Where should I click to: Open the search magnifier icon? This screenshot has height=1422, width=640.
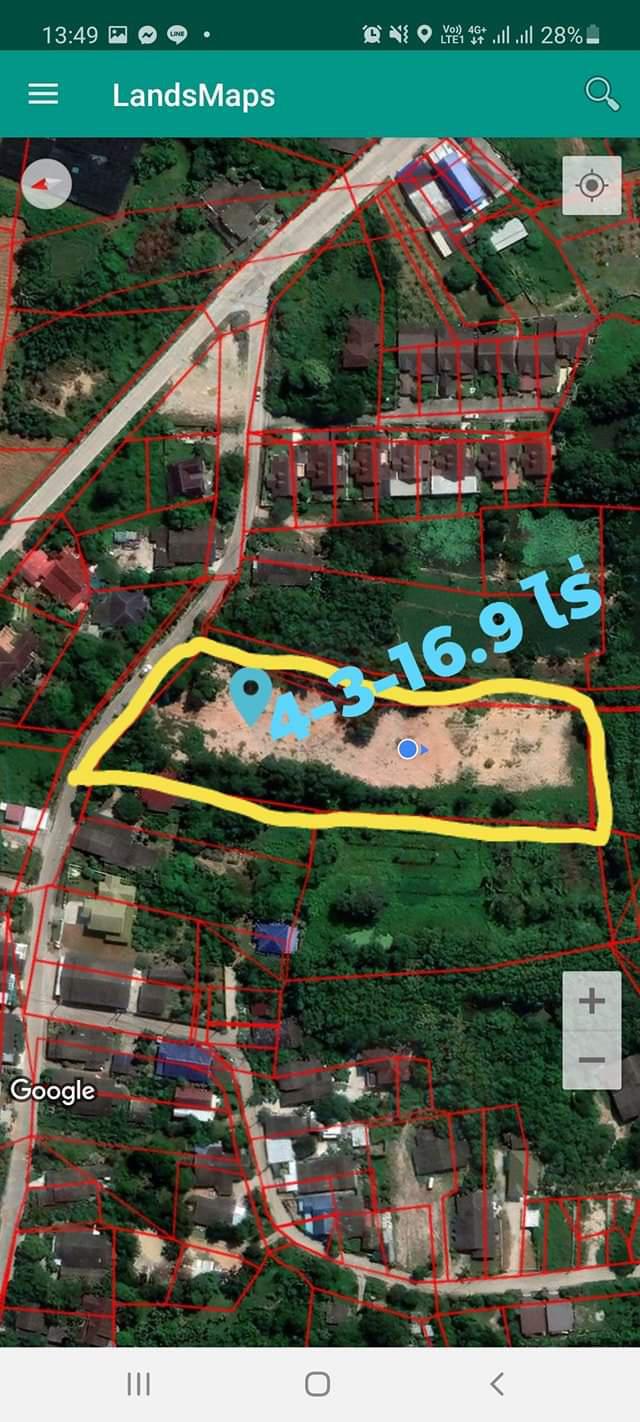coord(601,94)
